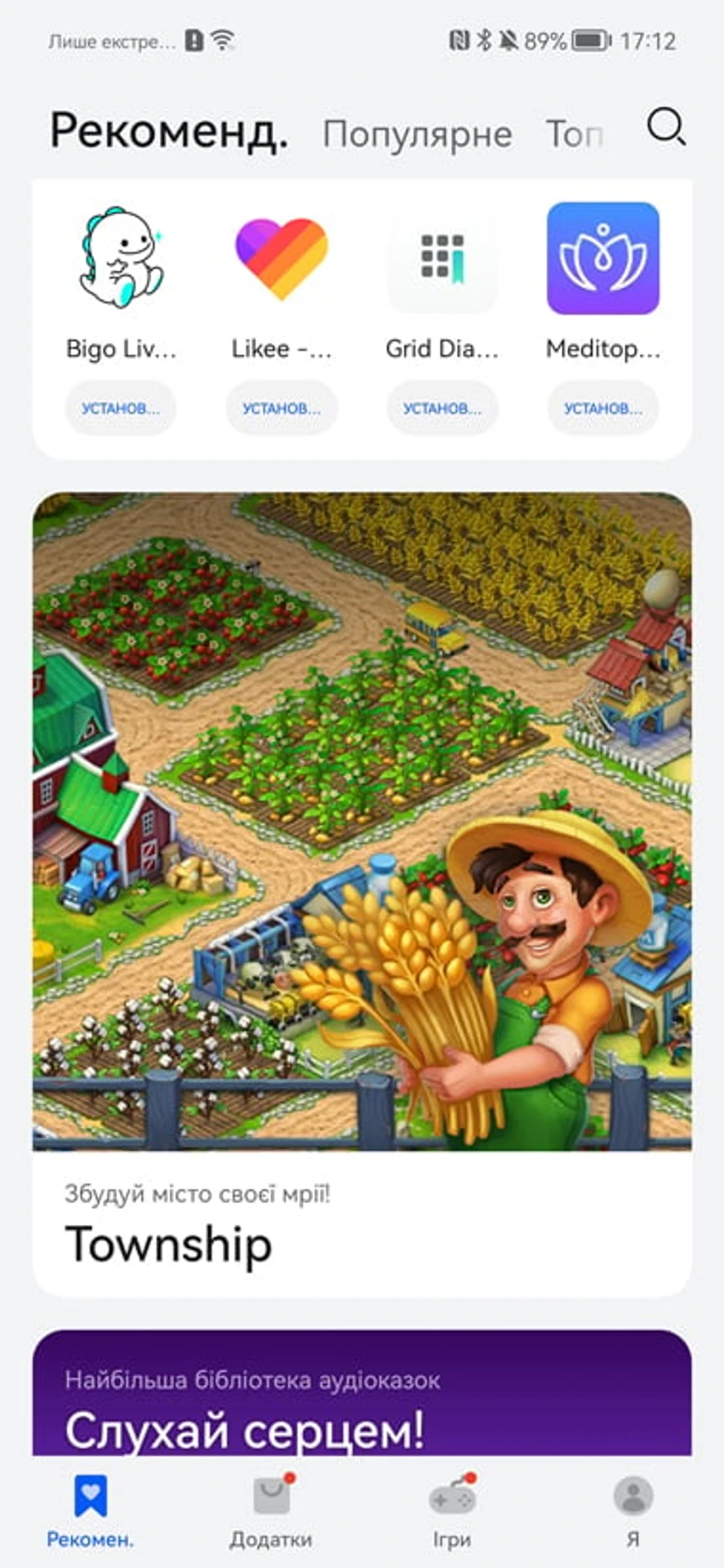This screenshot has width=724, height=1568.
Task: Go to the Додатки bottom tab
Action: 271,1512
